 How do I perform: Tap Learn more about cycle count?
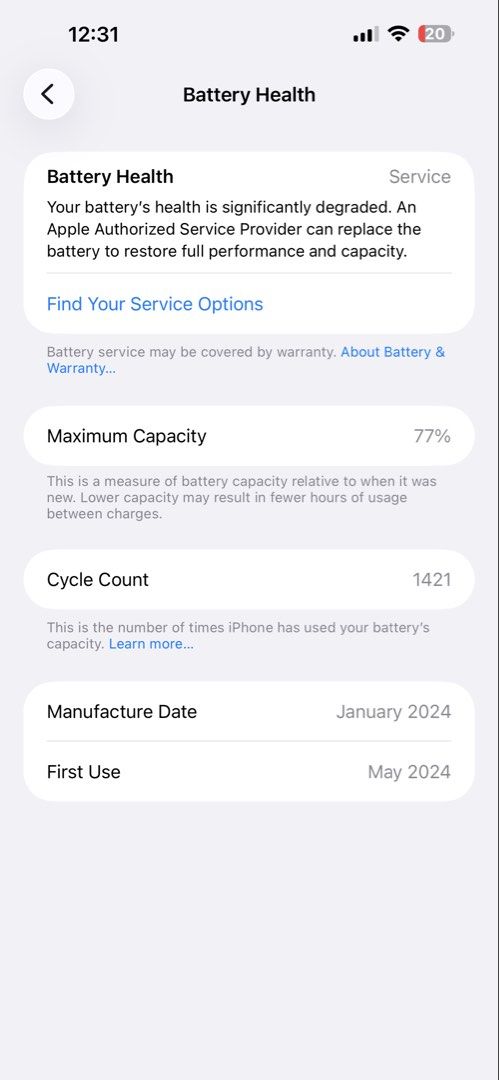coord(151,644)
